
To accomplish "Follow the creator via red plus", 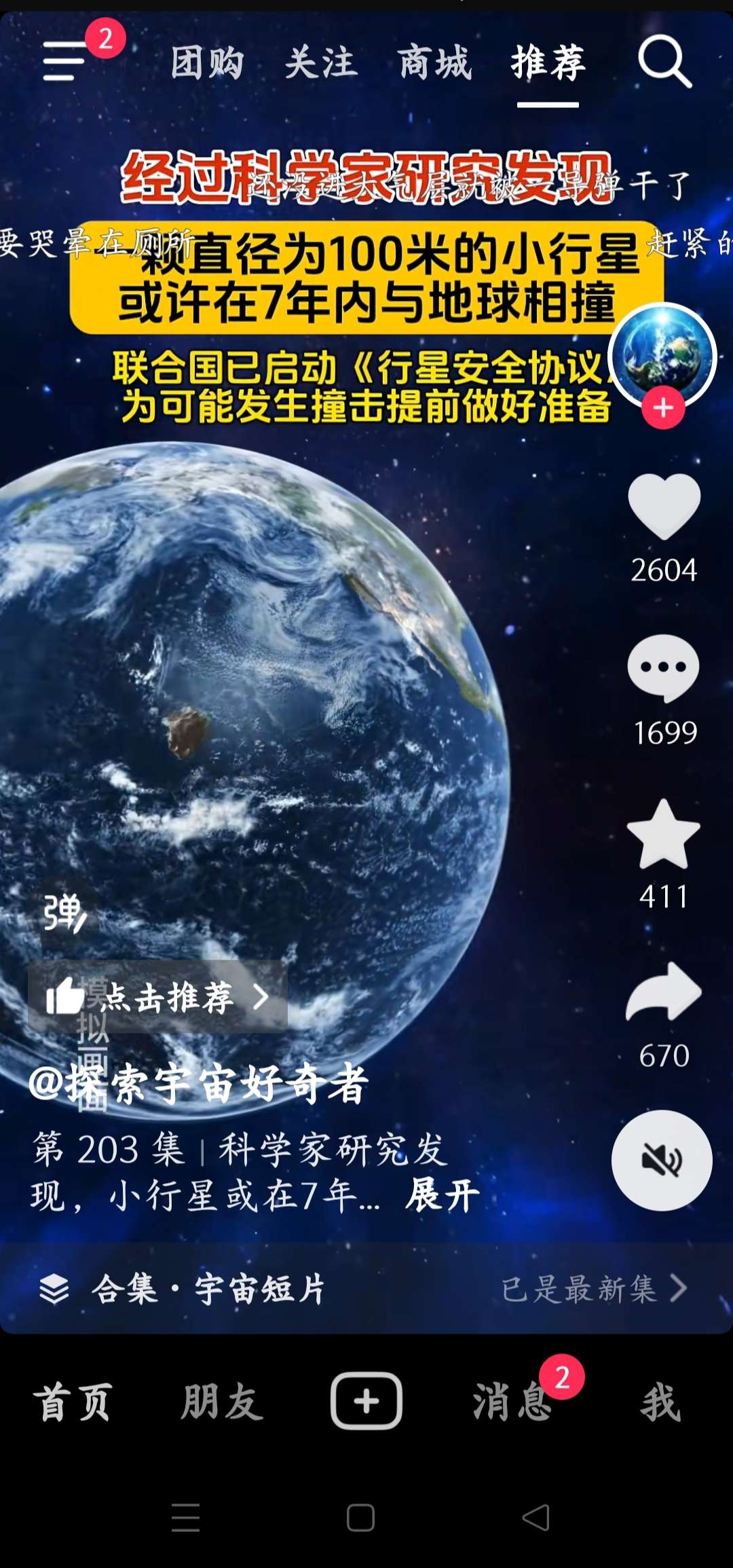I will coord(663,408).
